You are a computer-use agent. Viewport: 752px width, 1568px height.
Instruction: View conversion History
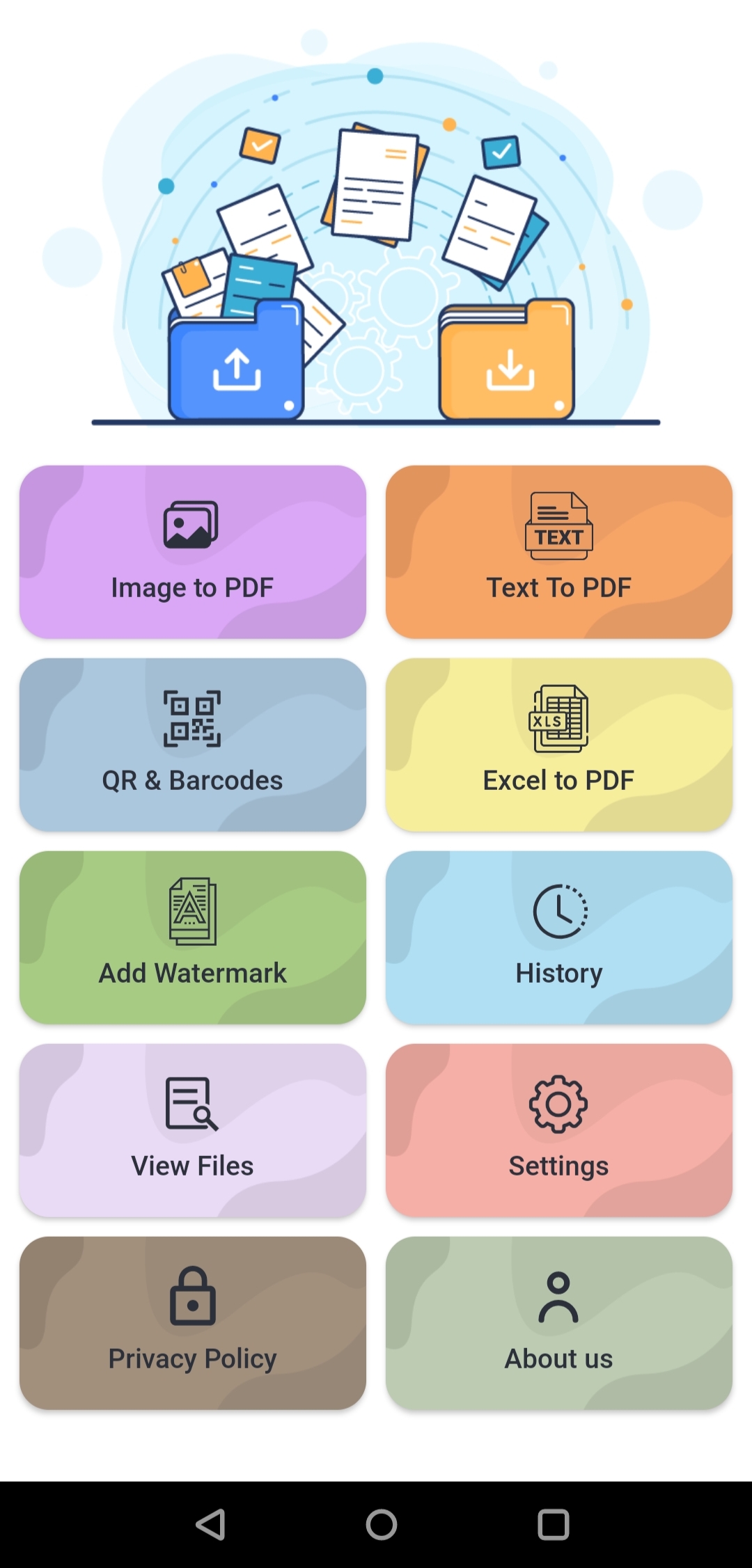tap(559, 937)
